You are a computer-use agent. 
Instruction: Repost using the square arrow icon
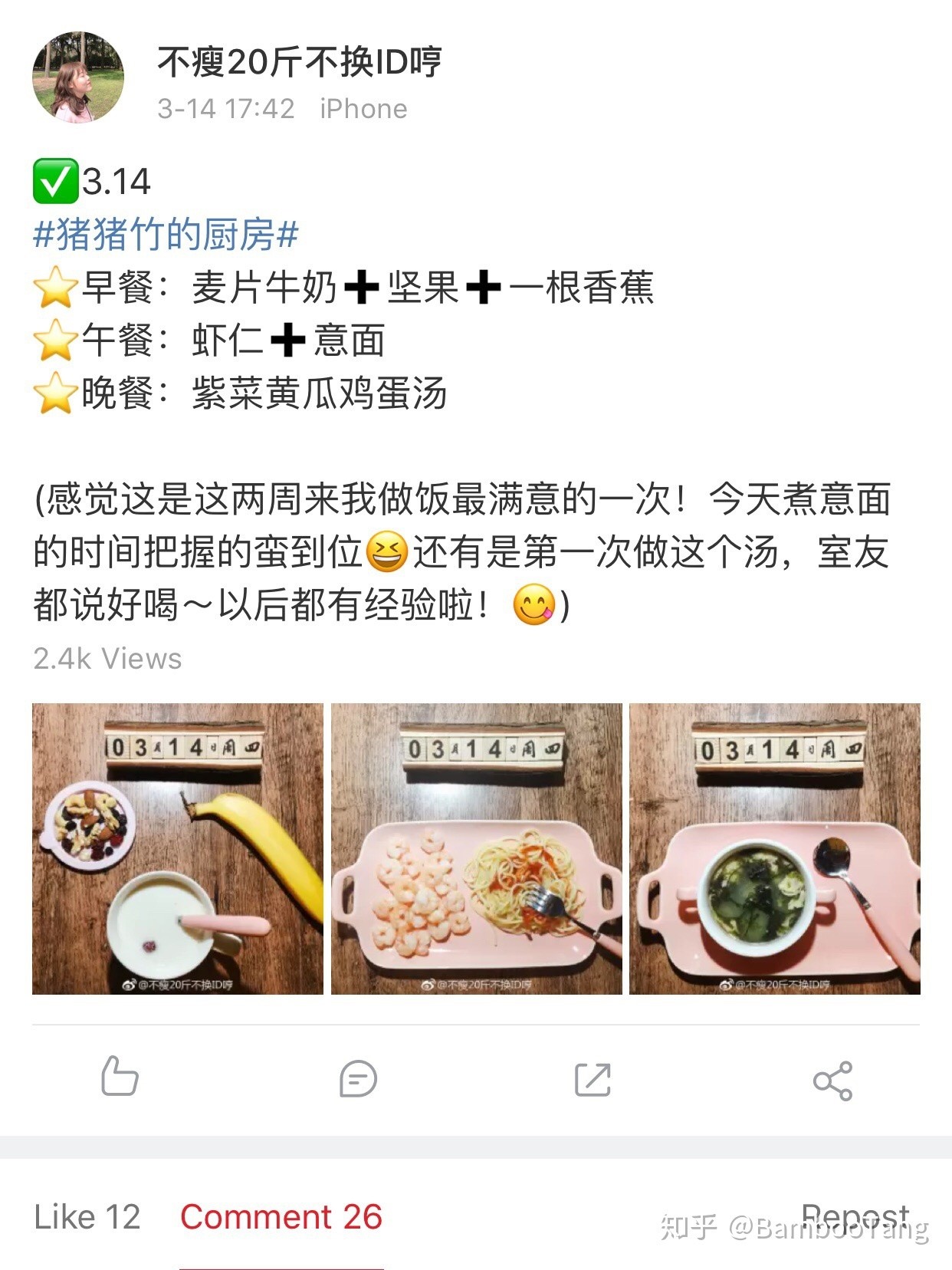(593, 1079)
